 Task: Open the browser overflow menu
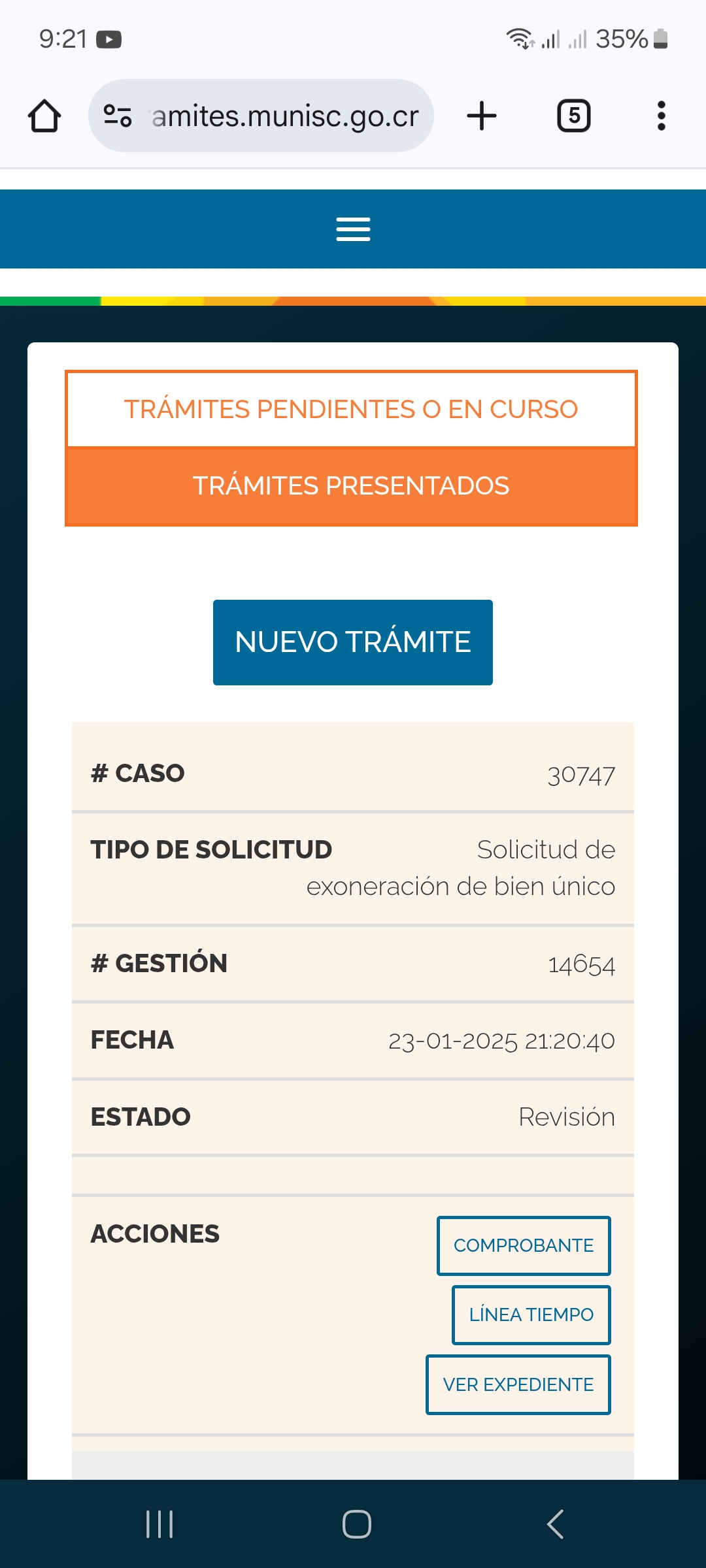pyautogui.click(x=662, y=116)
